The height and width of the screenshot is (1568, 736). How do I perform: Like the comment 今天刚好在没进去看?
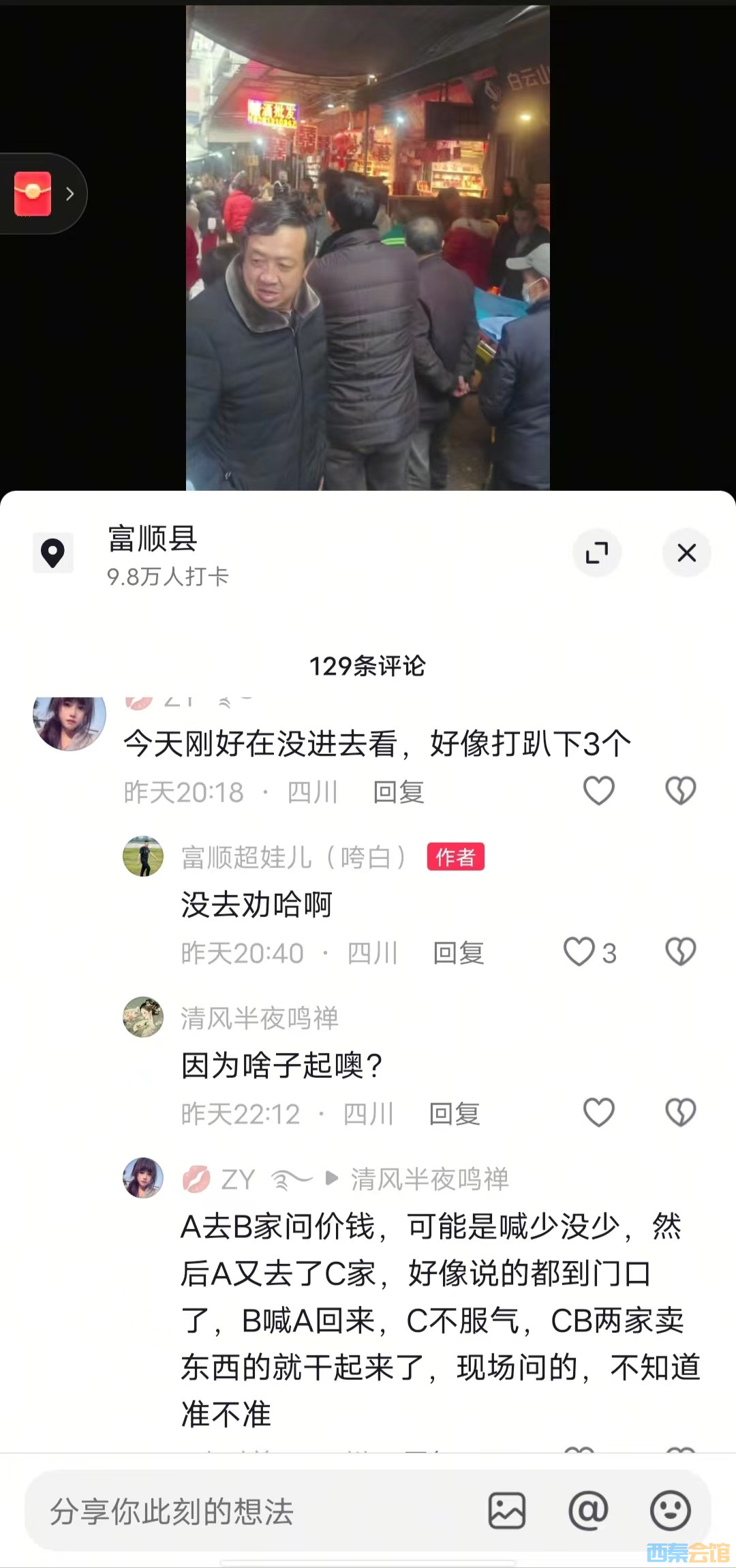point(599,791)
